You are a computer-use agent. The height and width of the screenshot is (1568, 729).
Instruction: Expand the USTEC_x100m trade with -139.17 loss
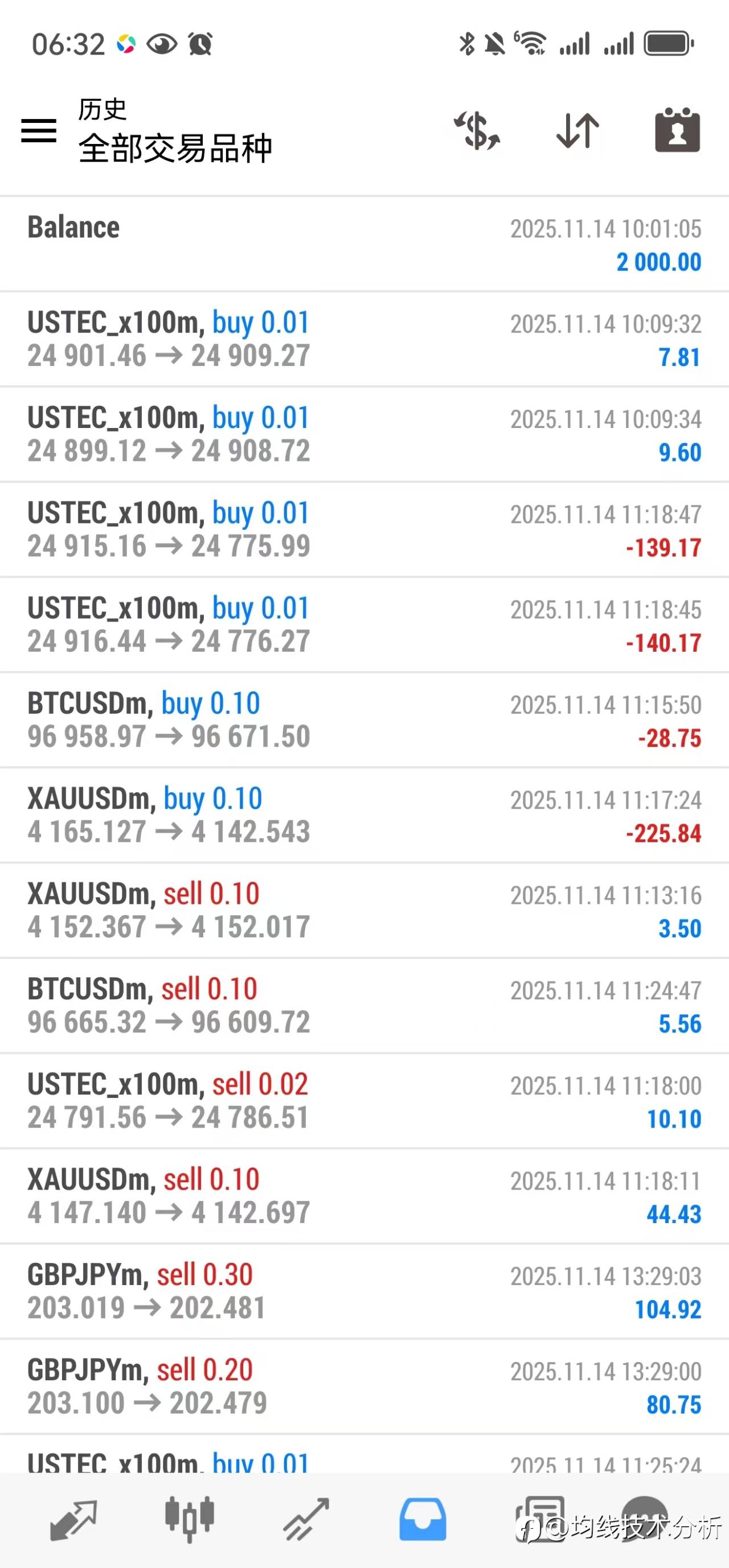click(364, 529)
